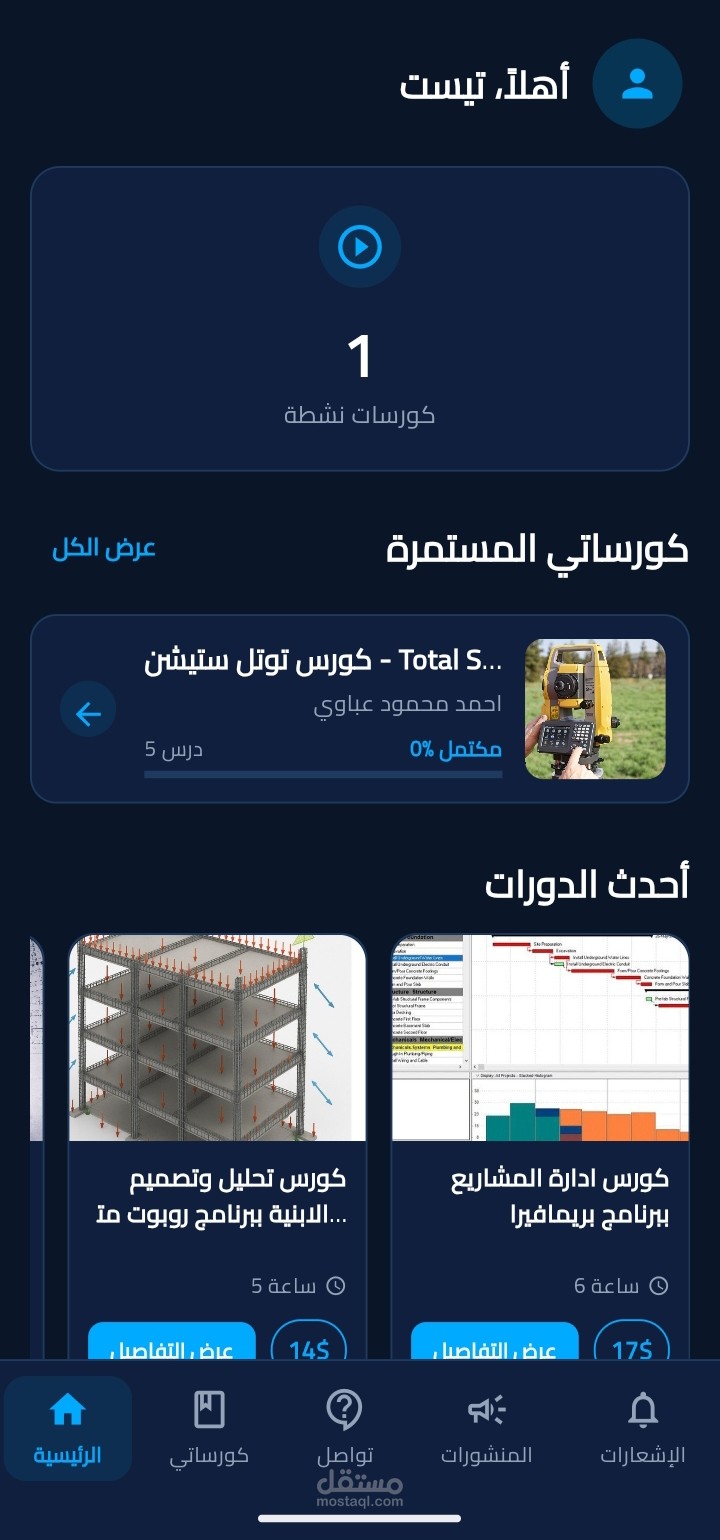
Task: Switch to the كورساتي tab
Action: point(209,1428)
